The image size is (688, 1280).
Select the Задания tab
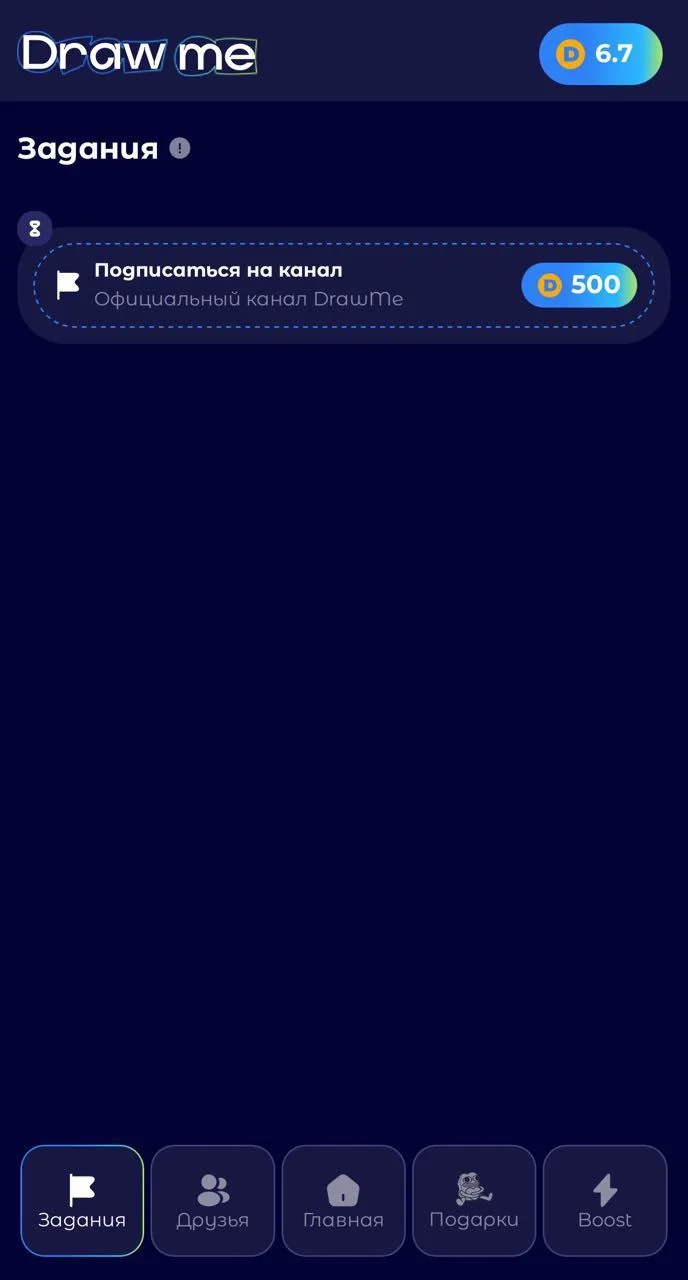click(x=82, y=1200)
